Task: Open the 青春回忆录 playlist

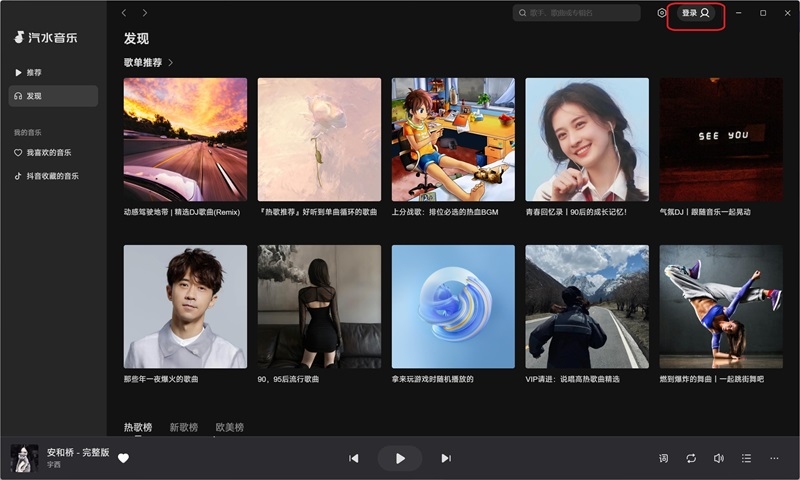Action: coord(587,140)
